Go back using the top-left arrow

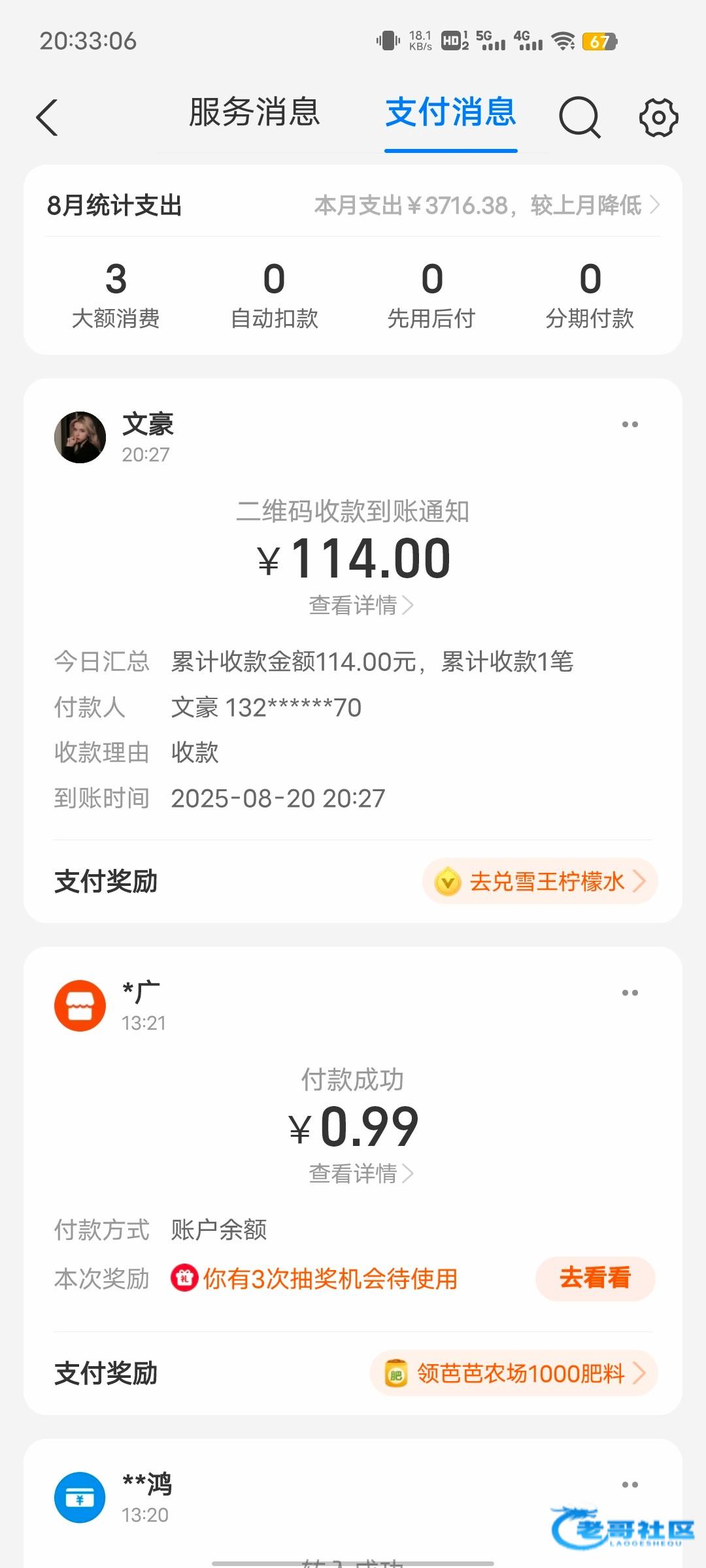tap(47, 118)
